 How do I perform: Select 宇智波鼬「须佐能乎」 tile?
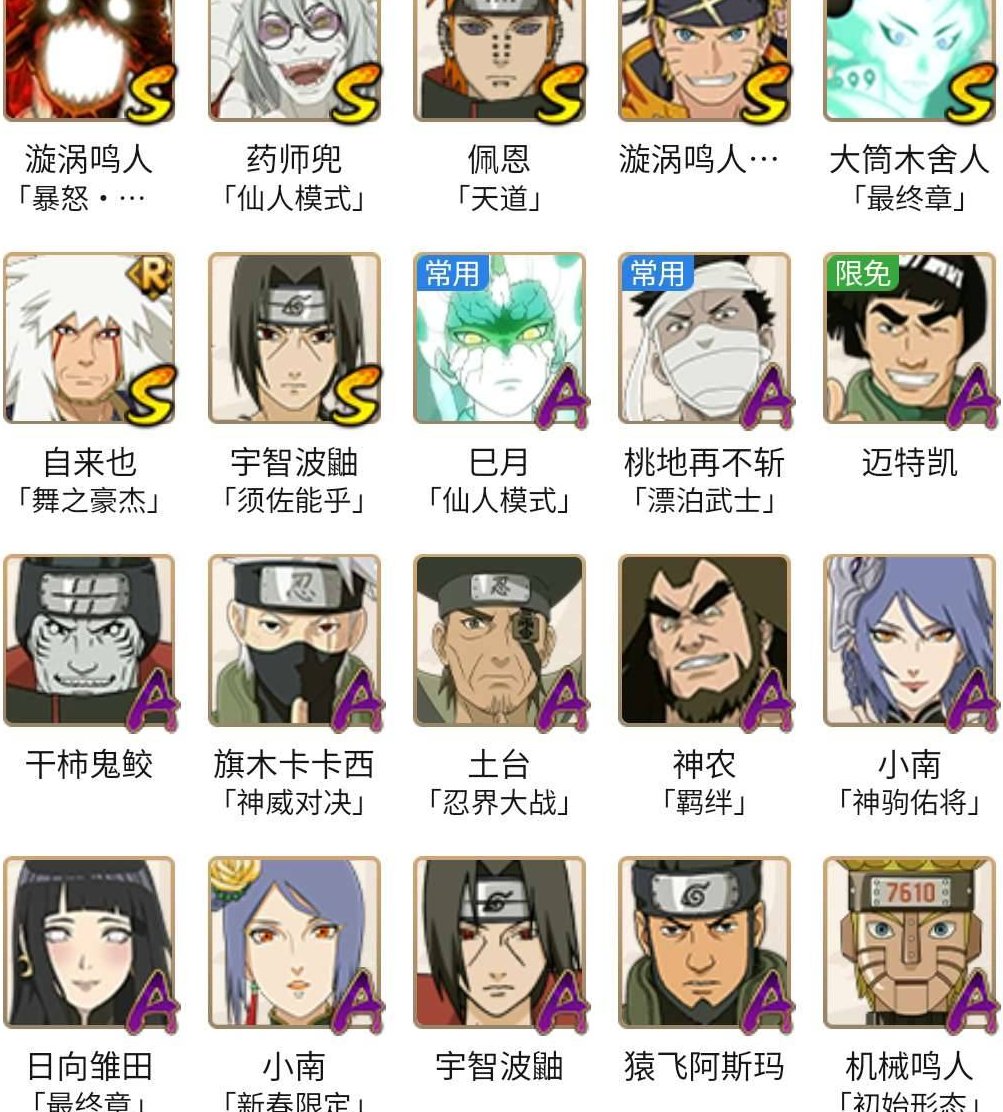point(294,339)
